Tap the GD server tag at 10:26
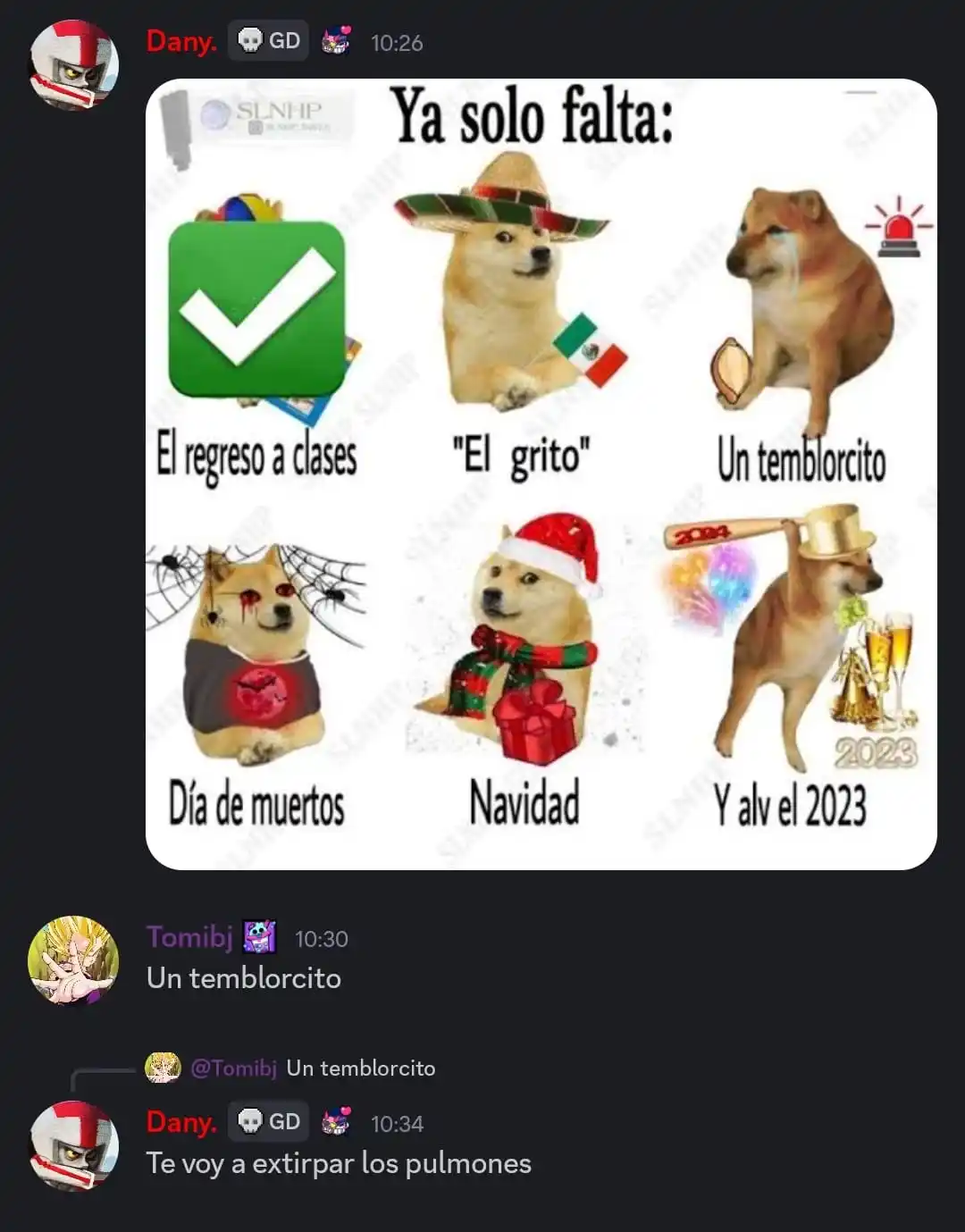Screen dimensions: 965x1232 click(x=268, y=41)
